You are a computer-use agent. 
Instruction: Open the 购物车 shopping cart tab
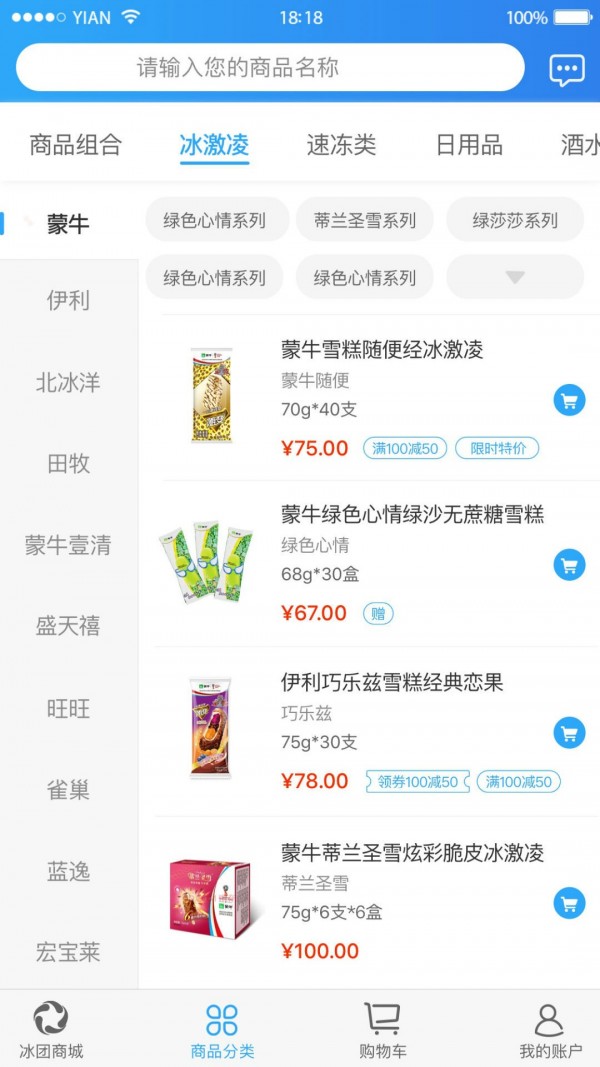tap(382, 1030)
